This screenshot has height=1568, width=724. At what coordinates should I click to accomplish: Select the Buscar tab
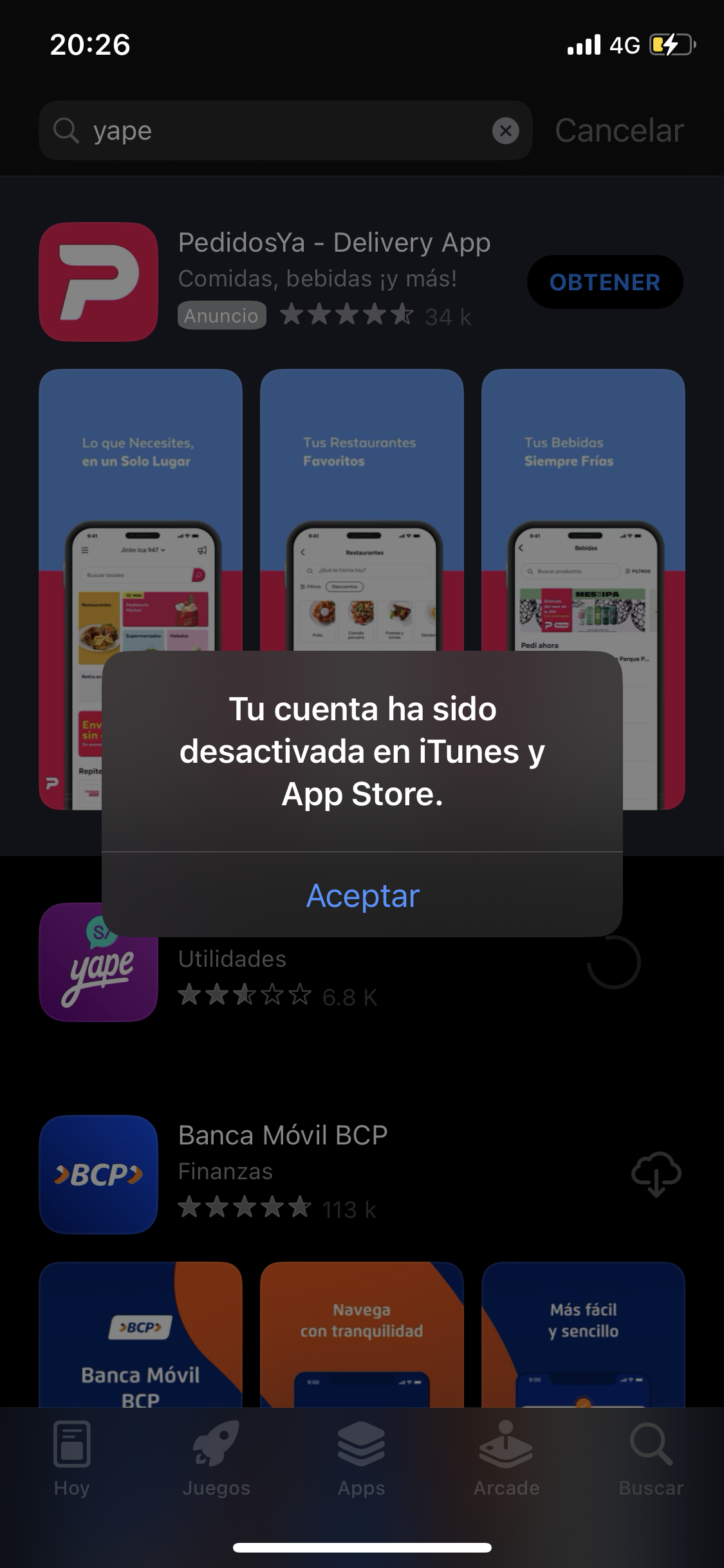651,1460
